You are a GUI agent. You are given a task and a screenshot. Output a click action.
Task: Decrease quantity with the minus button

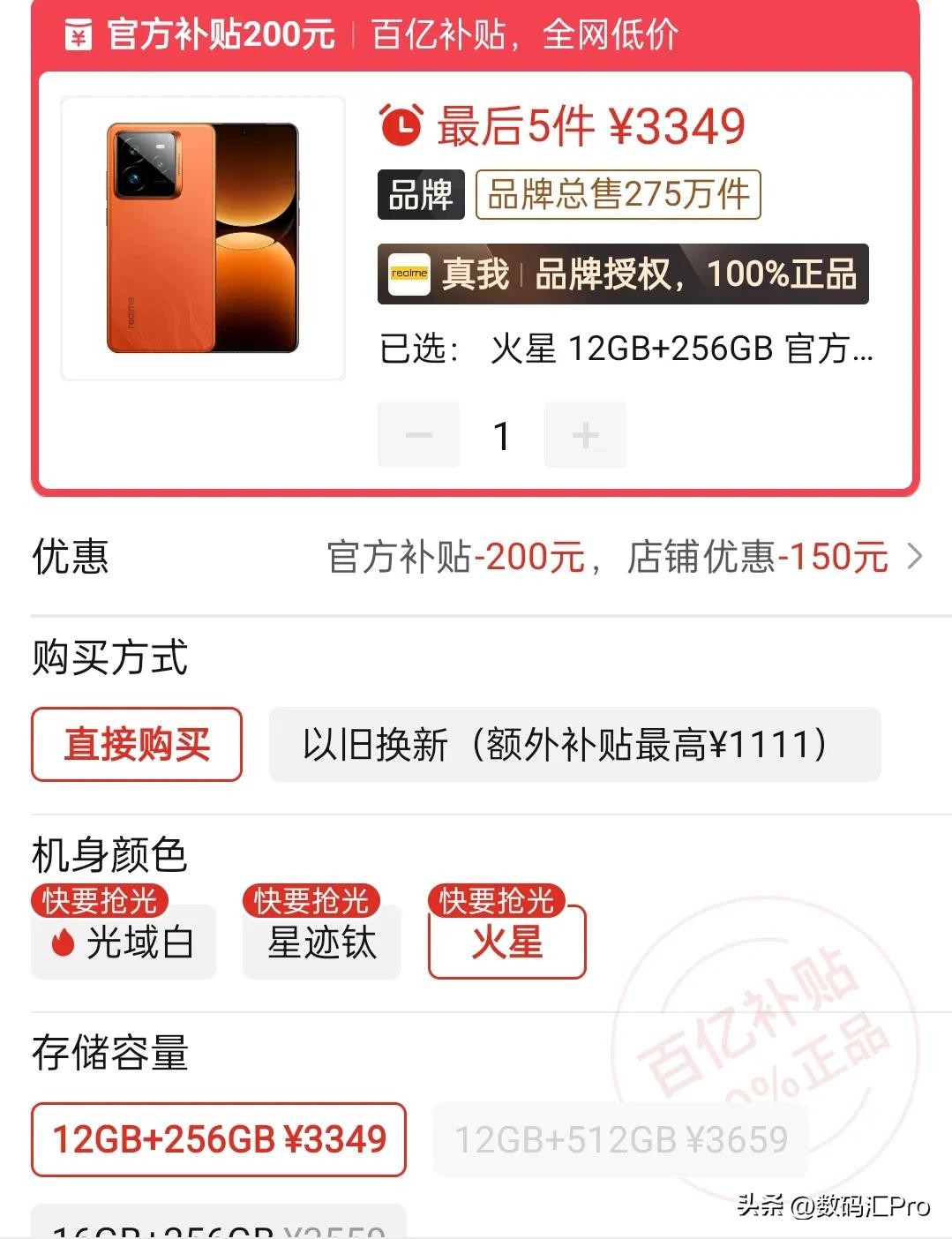pos(418,435)
